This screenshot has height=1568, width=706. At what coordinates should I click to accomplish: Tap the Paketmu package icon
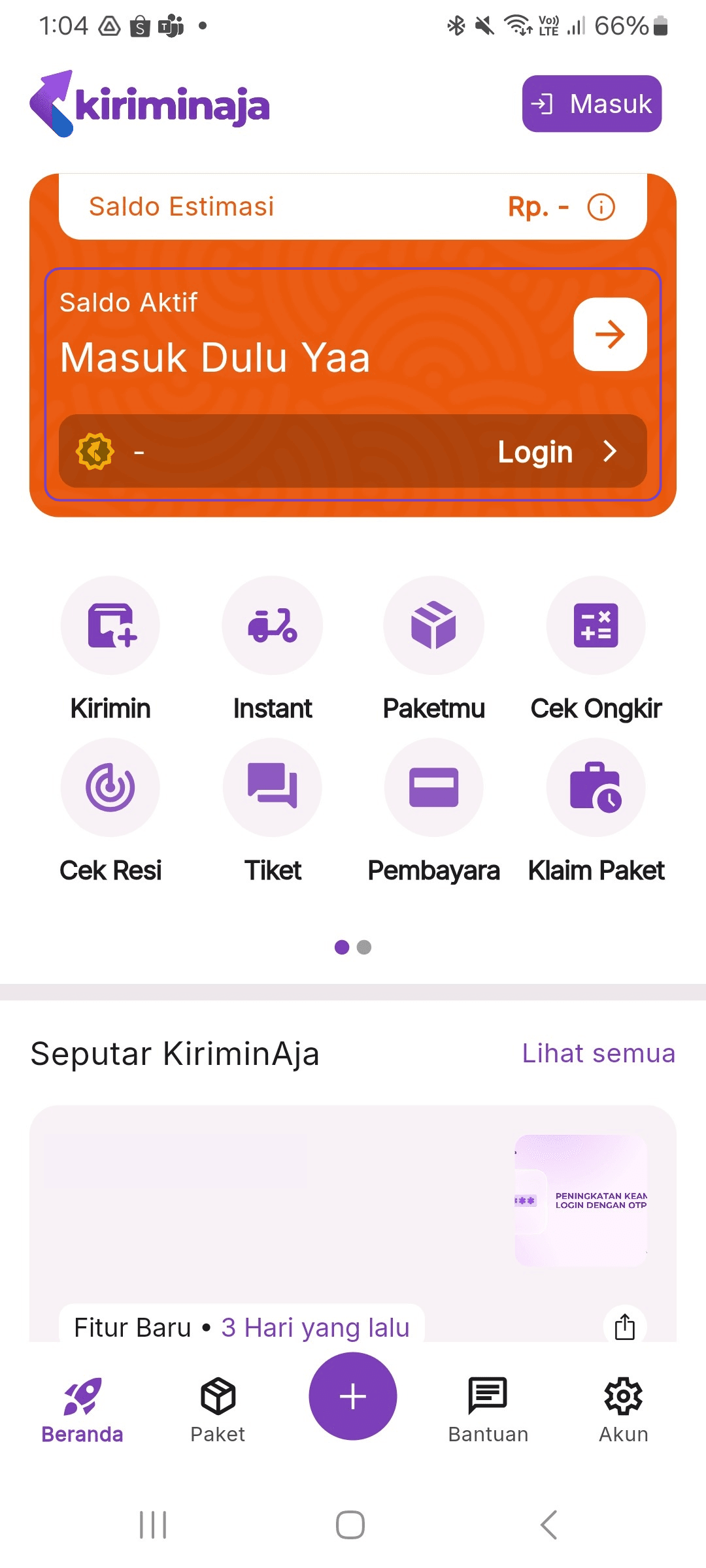pos(434,625)
